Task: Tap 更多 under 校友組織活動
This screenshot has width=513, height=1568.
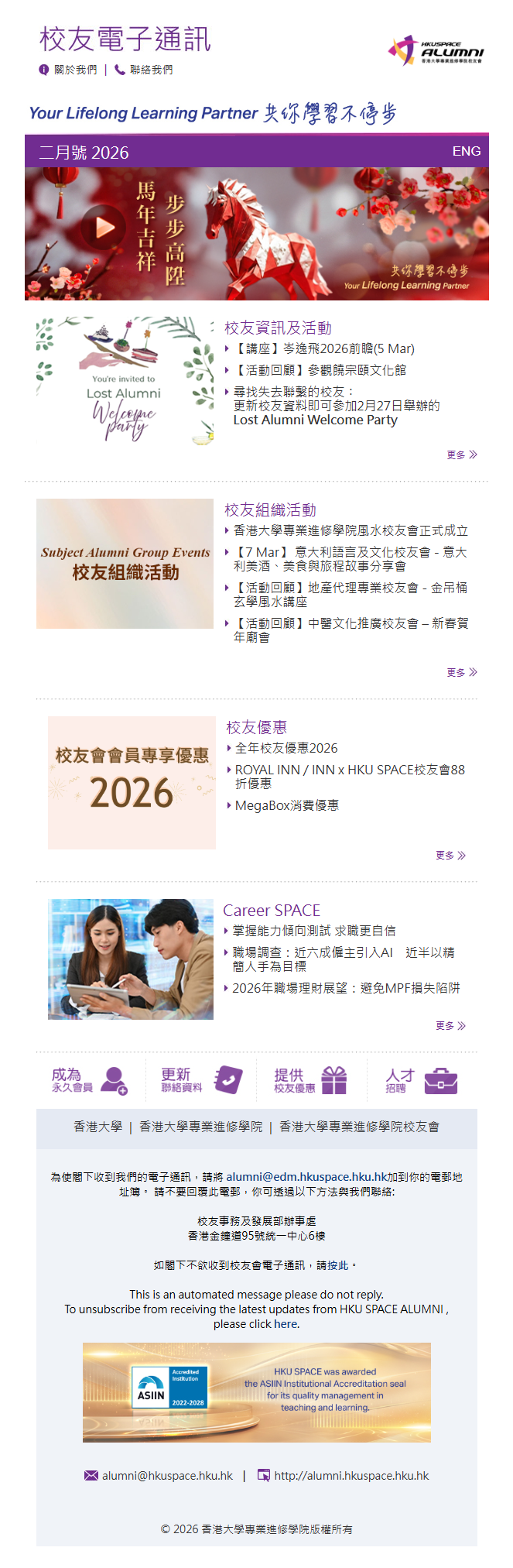Action: point(461,672)
